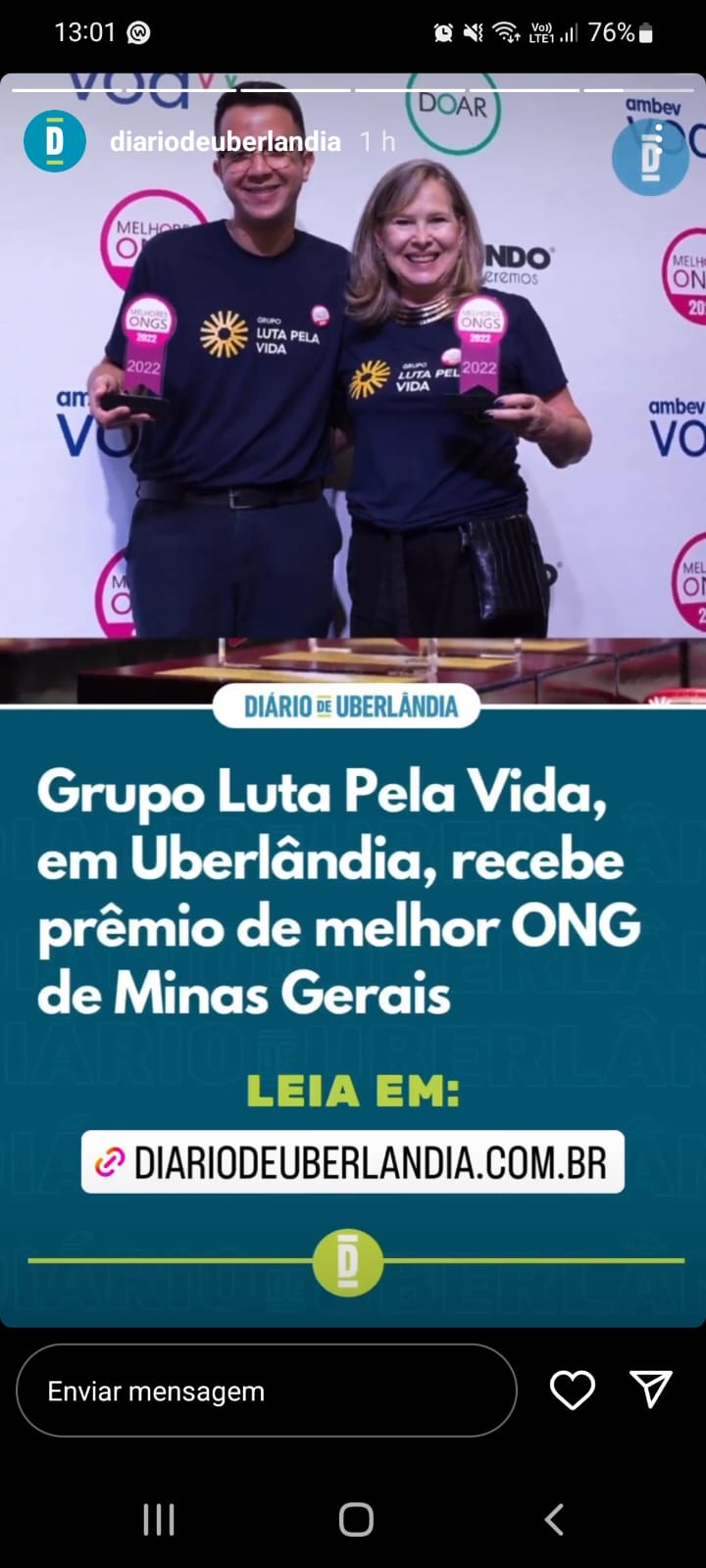Like this story with the heart

click(572, 1390)
